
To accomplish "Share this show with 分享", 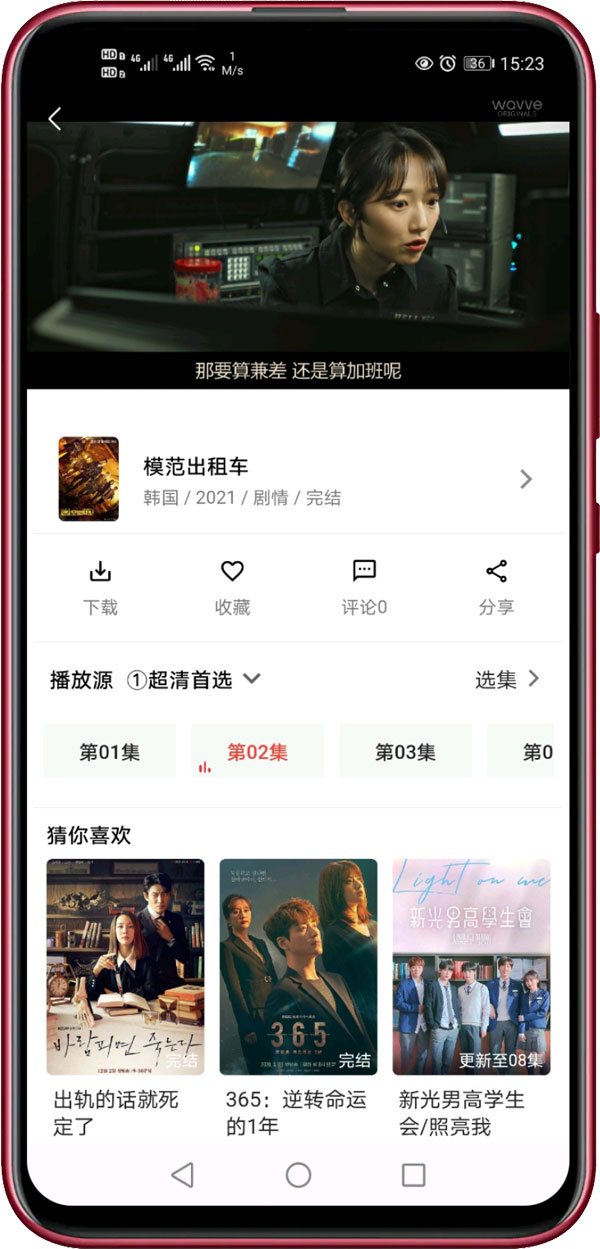I will click(496, 587).
